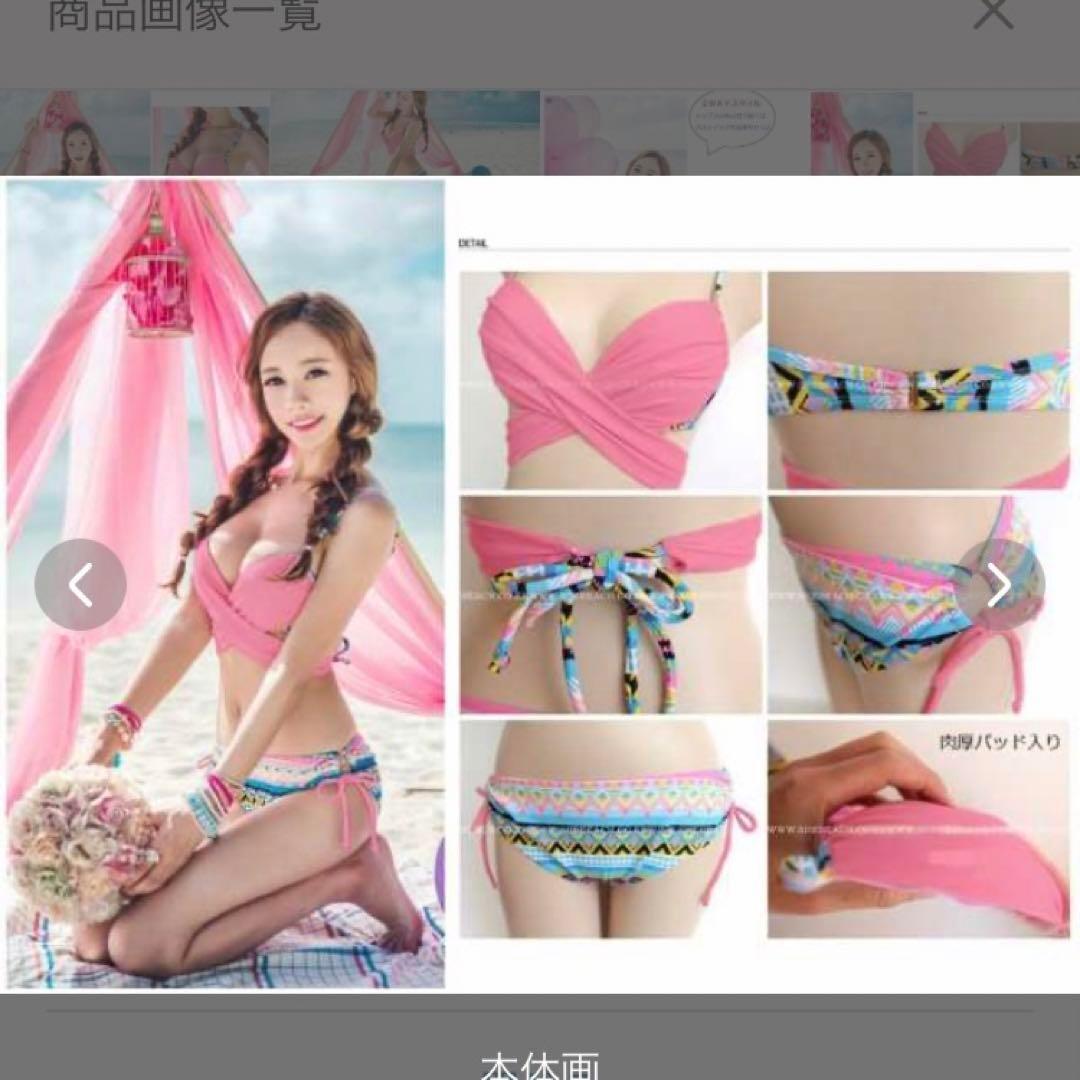Go to the next product image
Viewport: 1080px width, 1080px height.
coord(999,585)
